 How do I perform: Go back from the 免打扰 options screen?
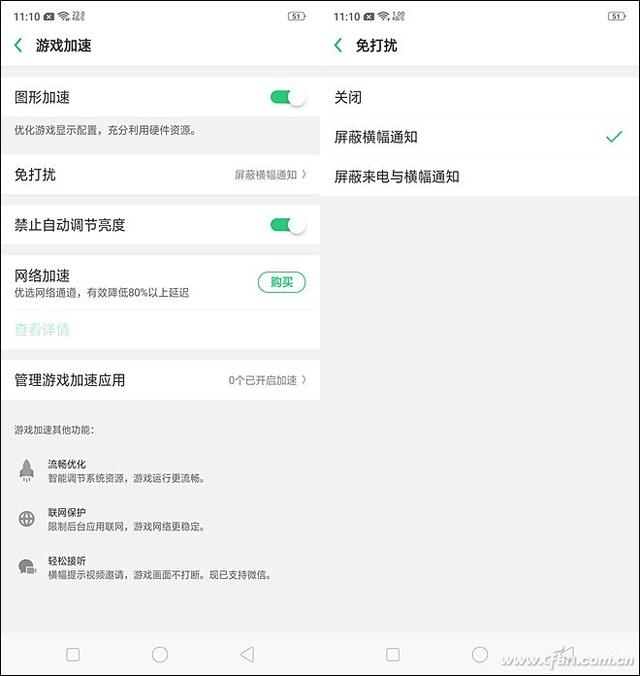[339, 45]
